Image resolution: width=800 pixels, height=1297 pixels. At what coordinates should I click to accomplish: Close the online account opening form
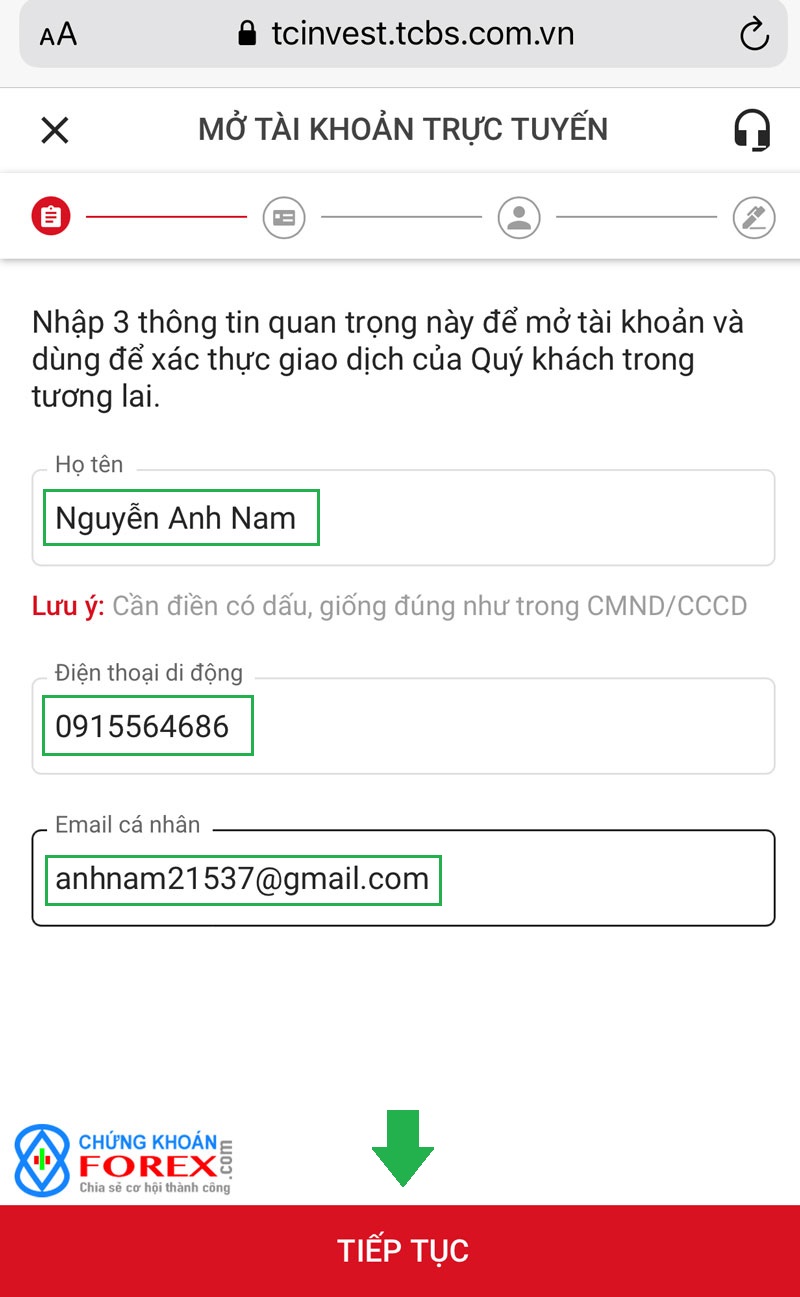54,130
